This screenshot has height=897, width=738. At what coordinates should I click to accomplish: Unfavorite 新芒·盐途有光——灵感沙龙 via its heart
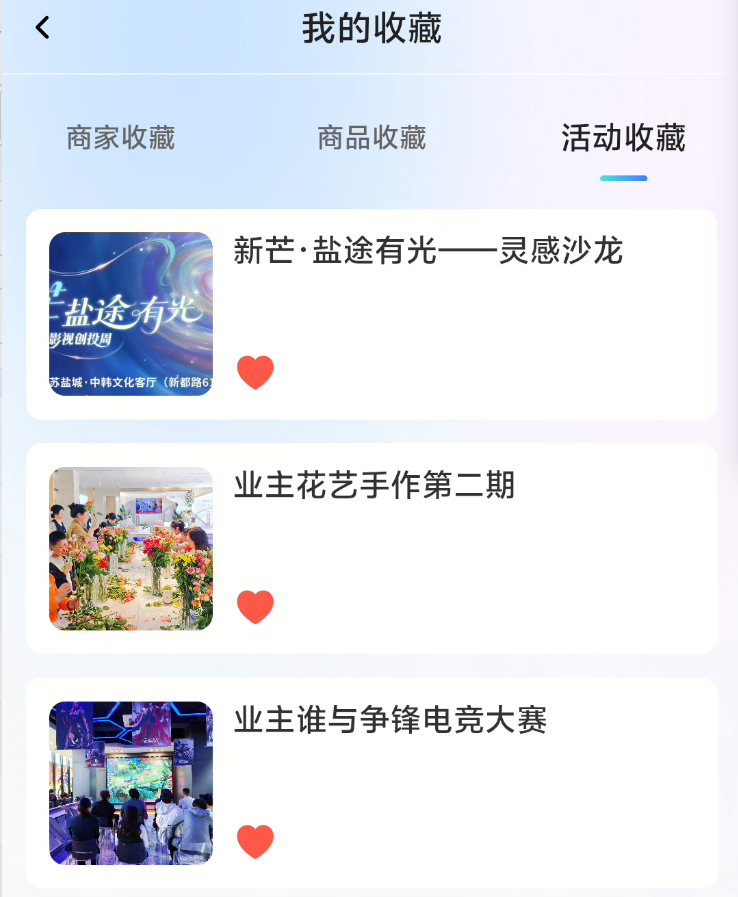[255, 373]
